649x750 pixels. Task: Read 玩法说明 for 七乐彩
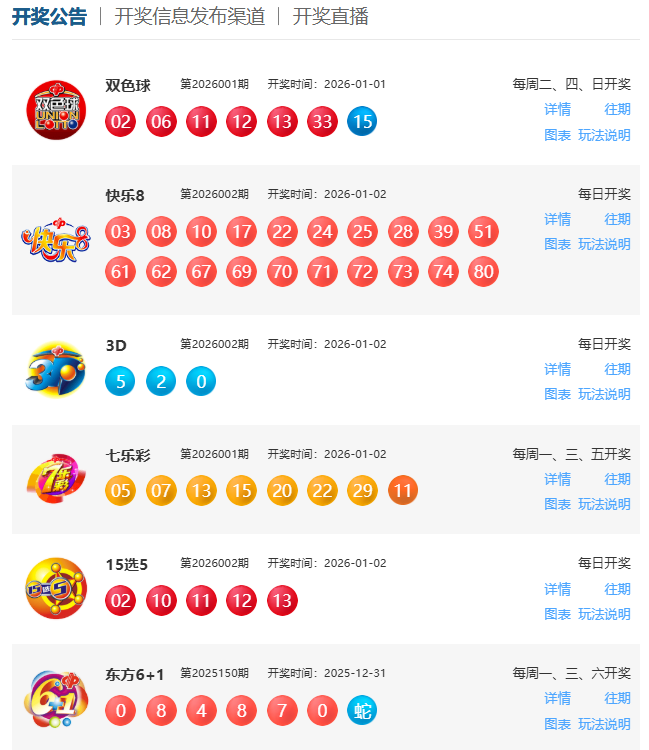click(604, 504)
